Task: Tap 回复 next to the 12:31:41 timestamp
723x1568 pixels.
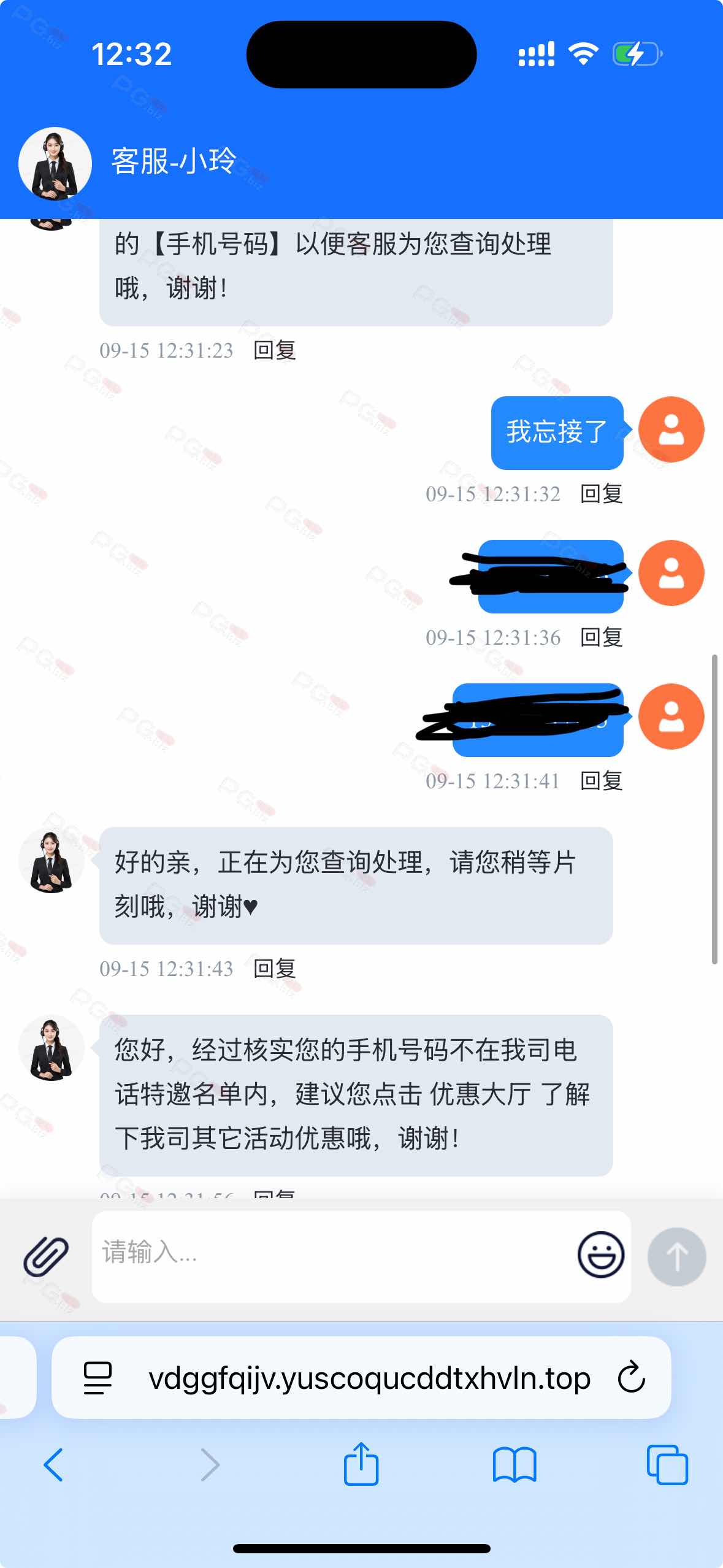Action: [x=601, y=781]
